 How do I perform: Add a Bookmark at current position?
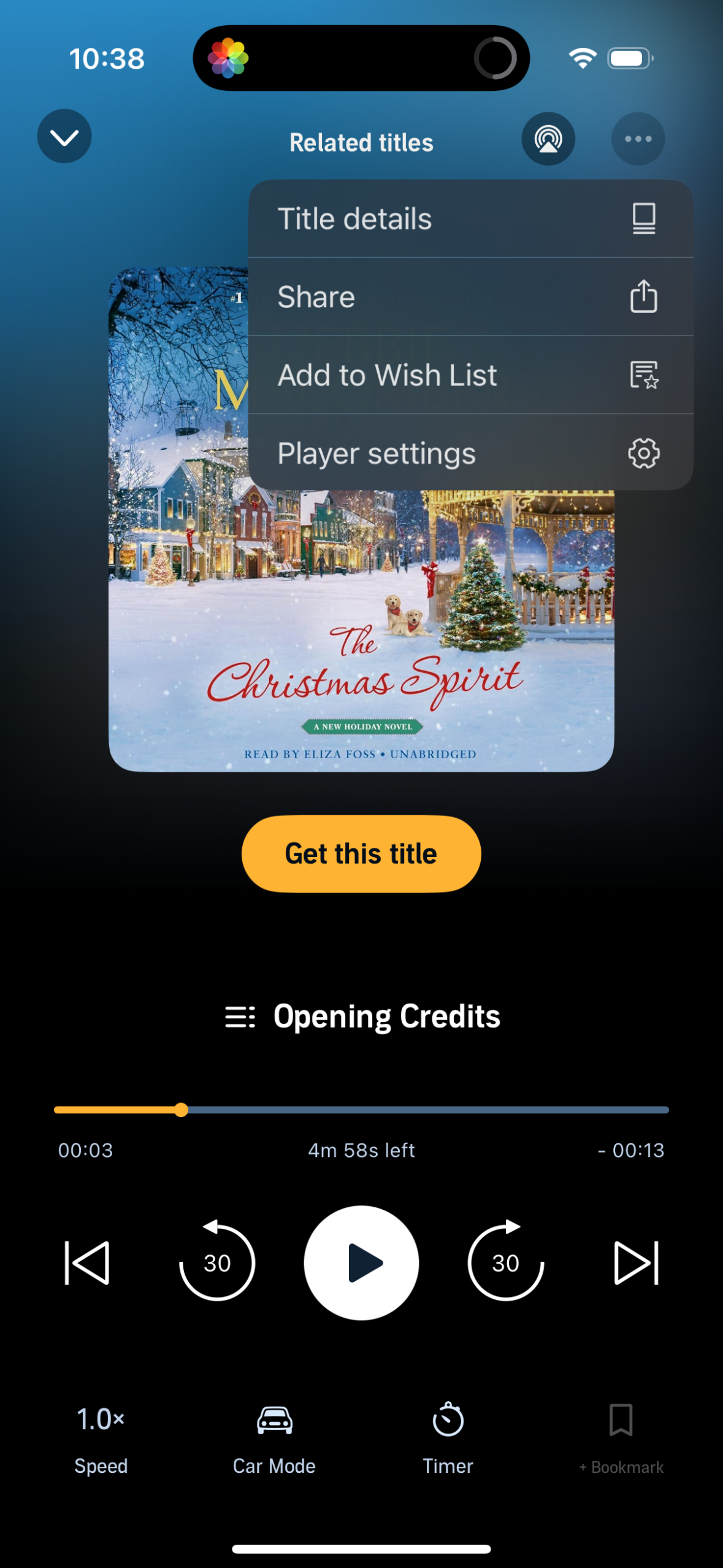click(x=621, y=1439)
